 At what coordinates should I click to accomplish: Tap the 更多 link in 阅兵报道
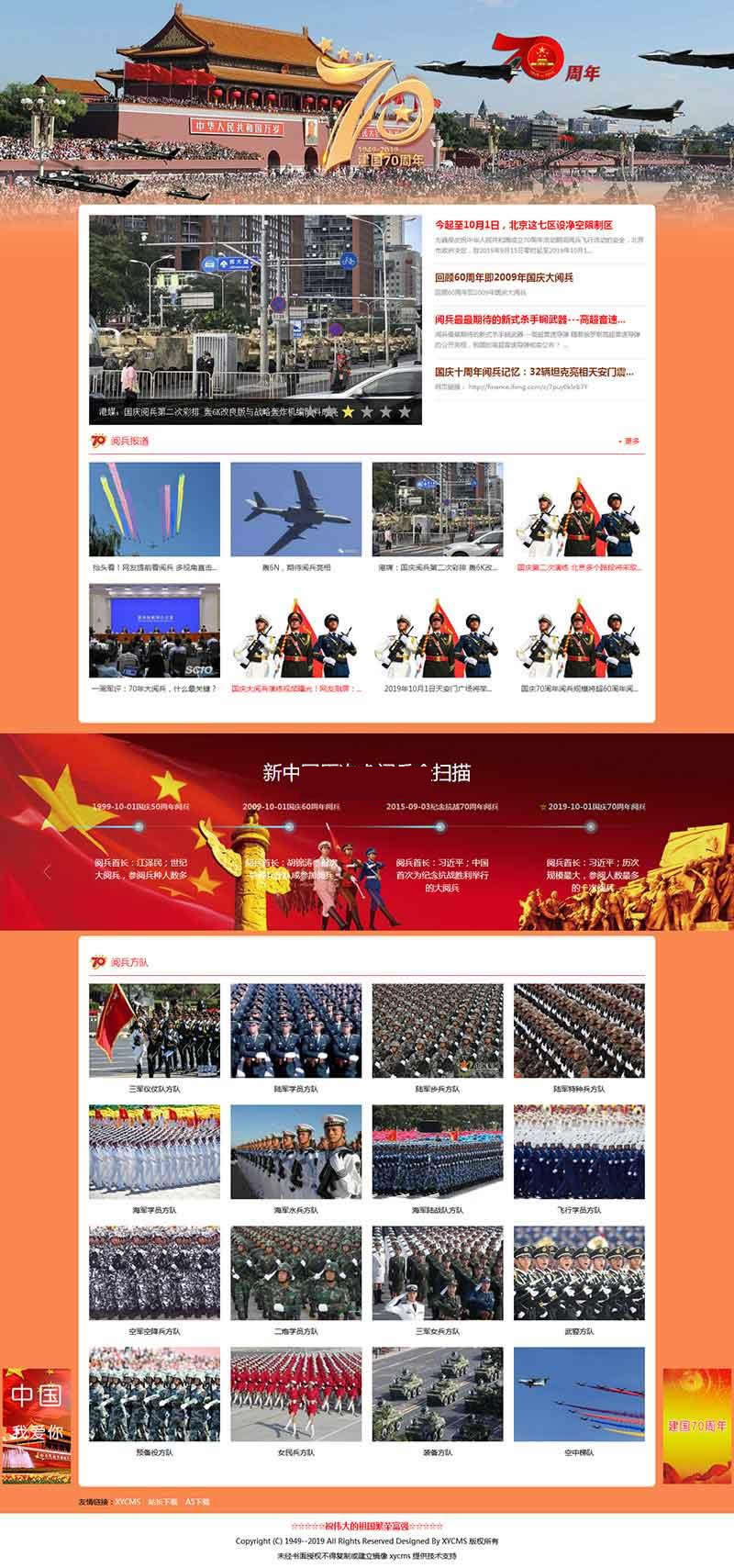tap(630, 442)
